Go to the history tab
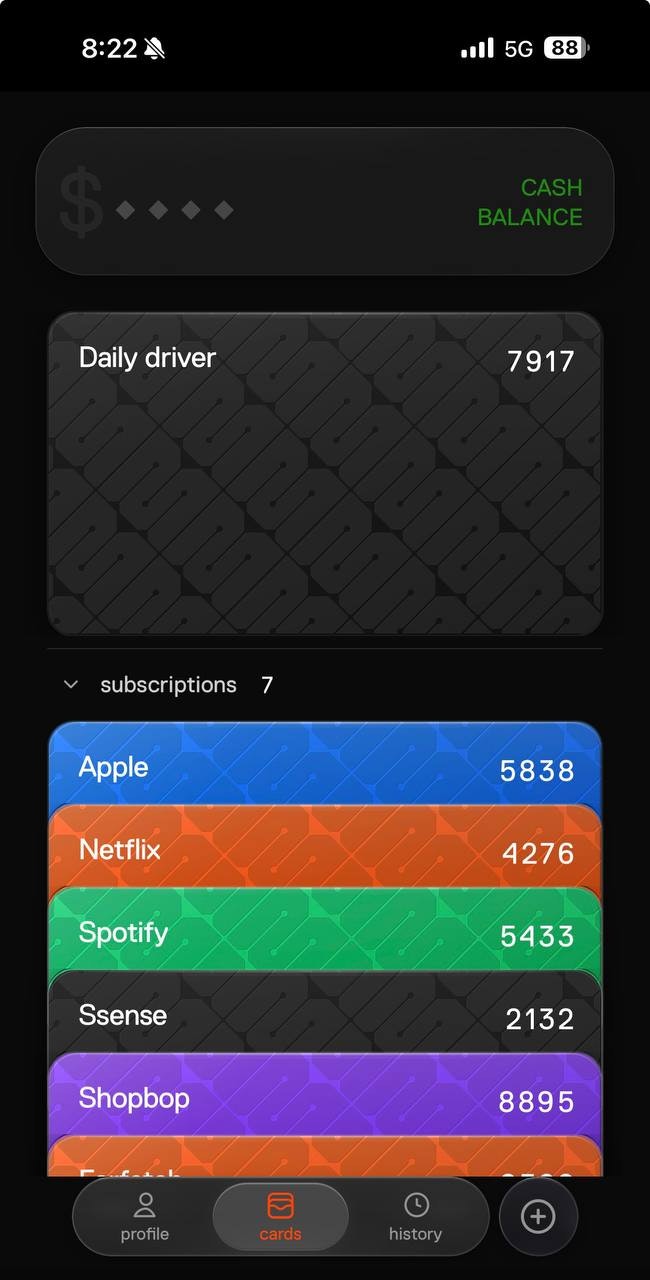The height and width of the screenshot is (1280, 650). click(x=415, y=1216)
